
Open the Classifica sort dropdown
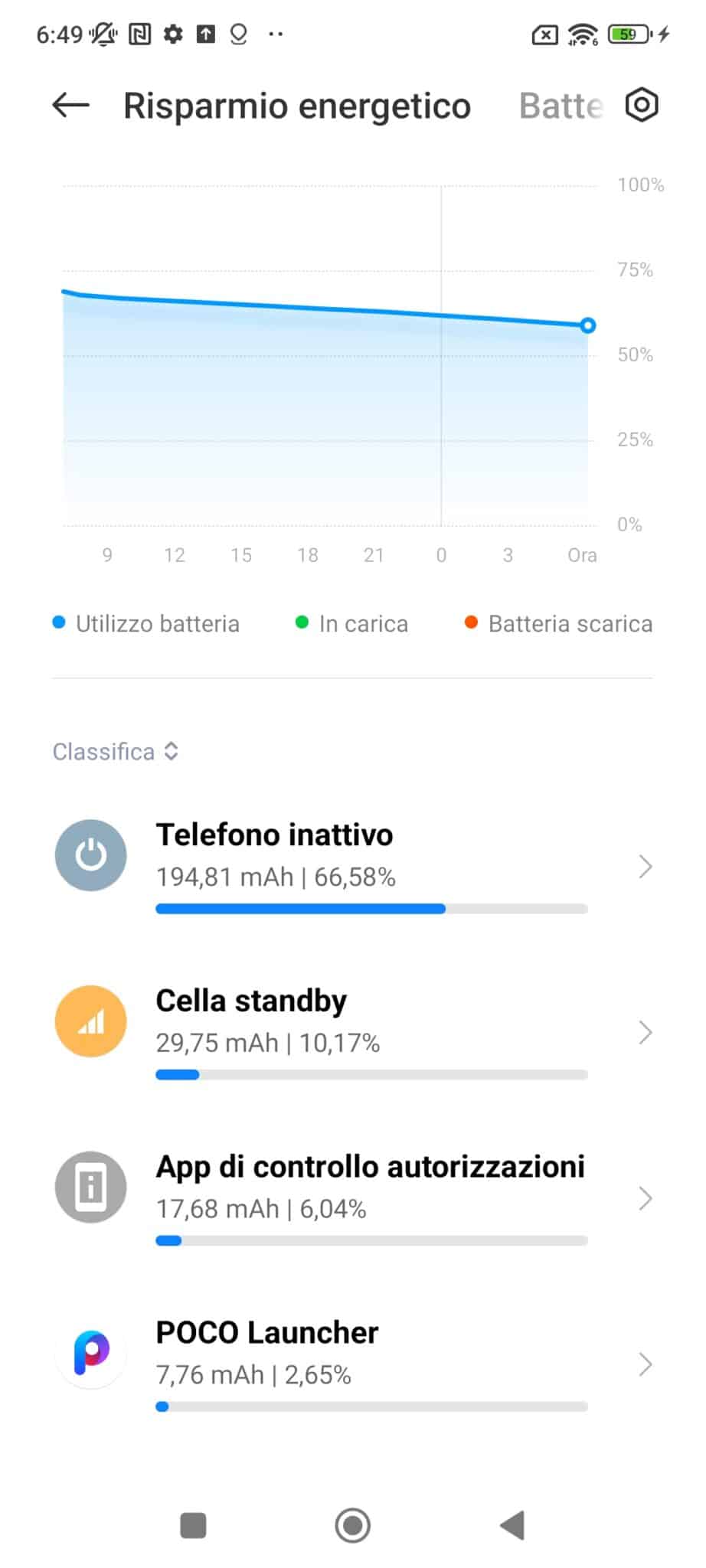[x=116, y=752]
